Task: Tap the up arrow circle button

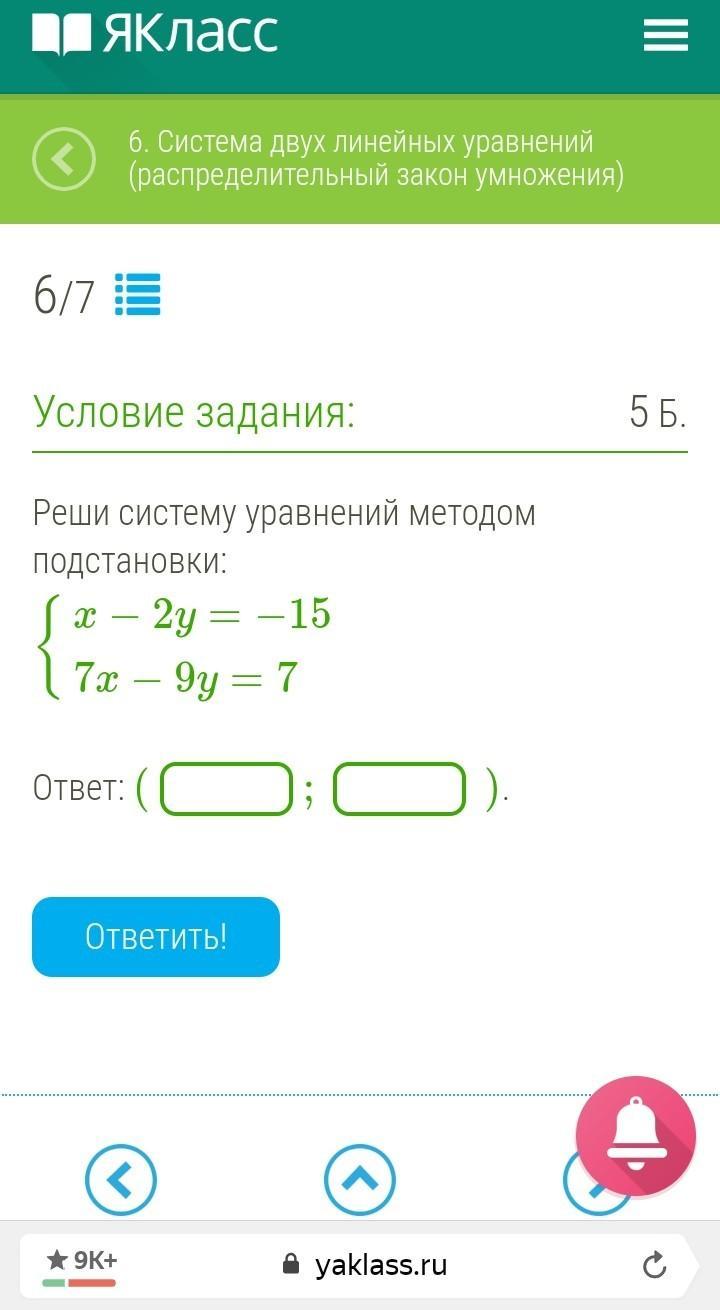Action: 360,1180
